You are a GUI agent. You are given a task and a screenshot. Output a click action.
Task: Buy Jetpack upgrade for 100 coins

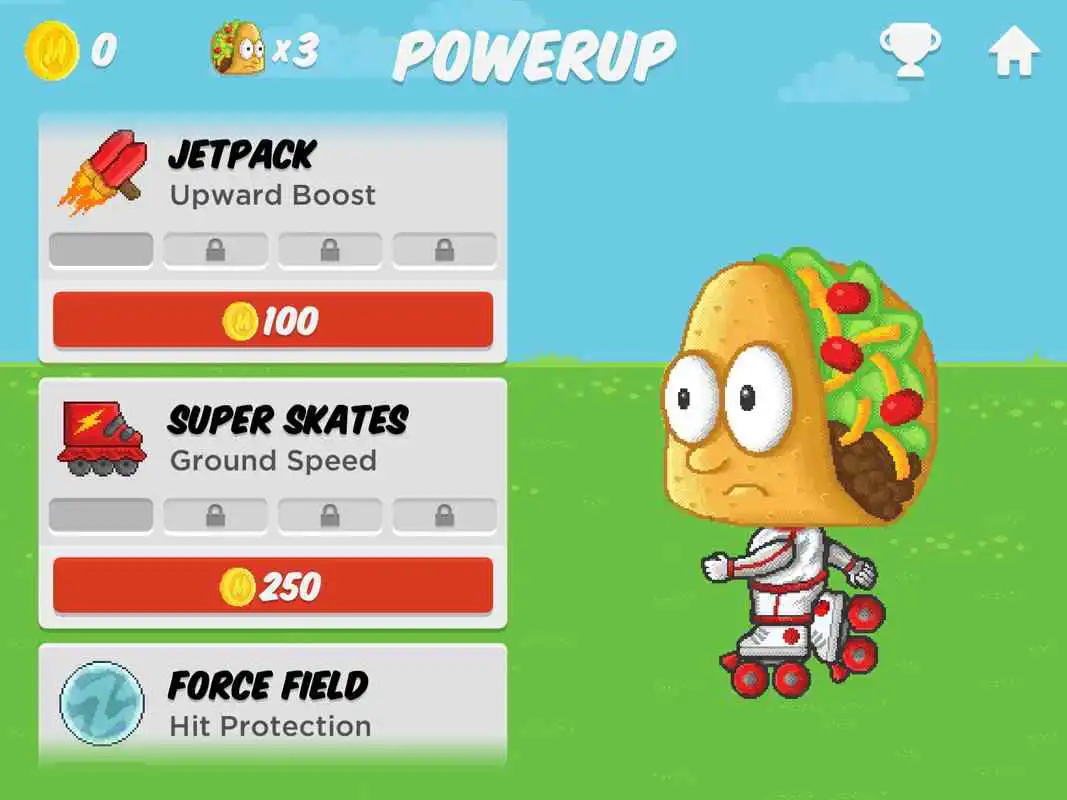[x=272, y=321]
